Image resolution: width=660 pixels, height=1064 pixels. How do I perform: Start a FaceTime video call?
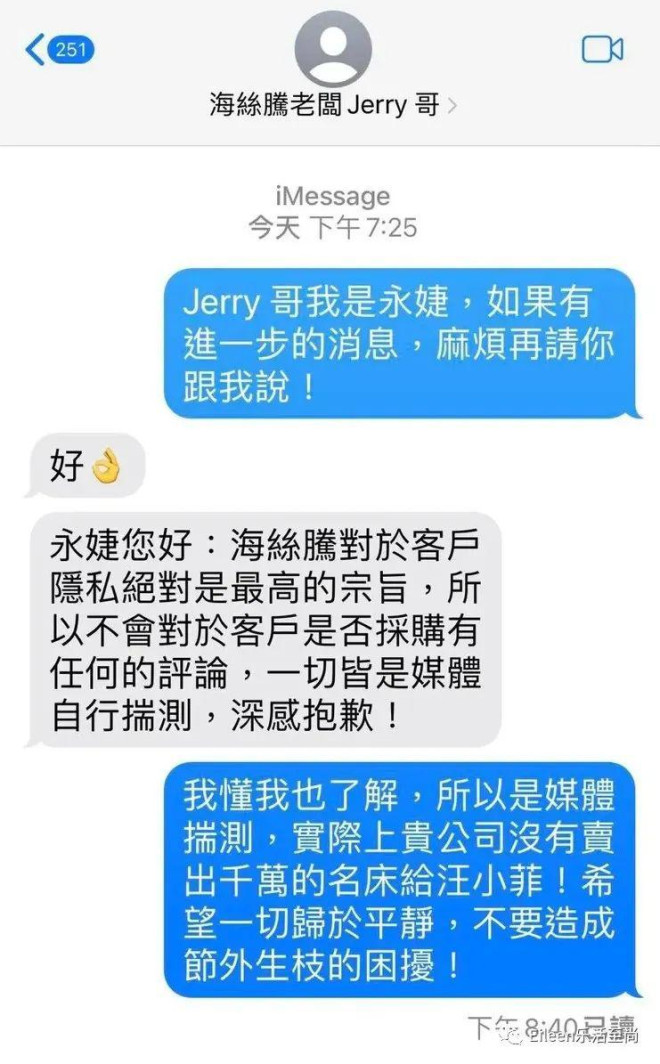point(602,49)
